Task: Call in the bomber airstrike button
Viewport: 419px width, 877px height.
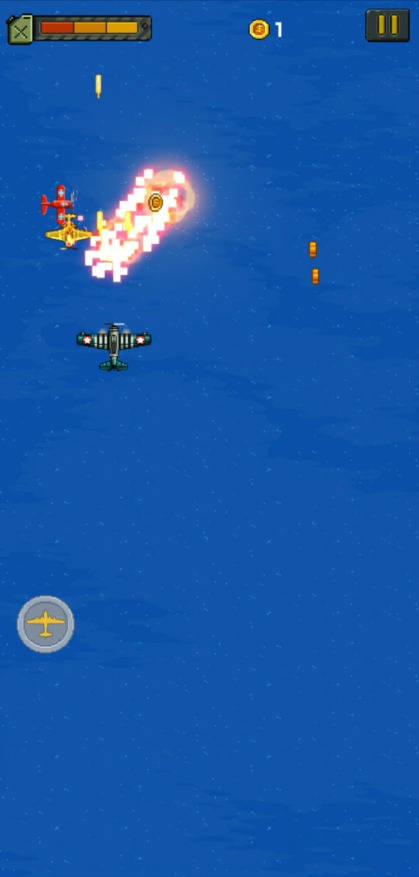Action: point(46,624)
